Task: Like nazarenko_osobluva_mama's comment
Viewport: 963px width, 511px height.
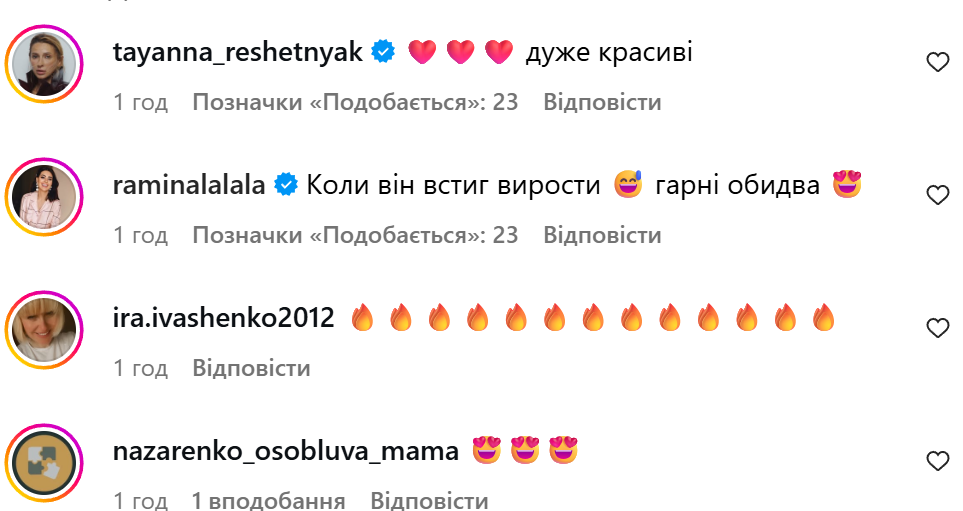Action: (x=937, y=461)
